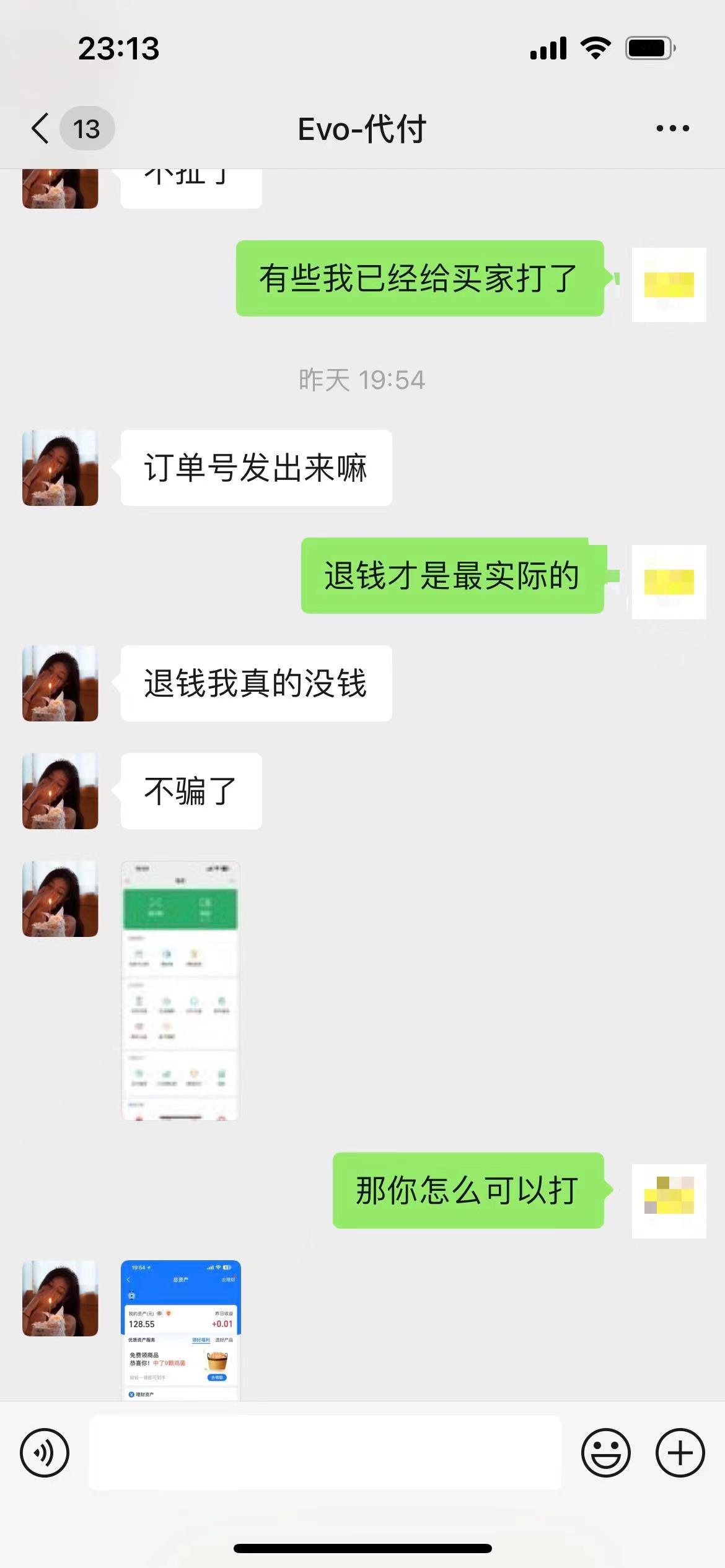Focus the message text field
This screenshot has width=725, height=1568.
click(x=325, y=1453)
